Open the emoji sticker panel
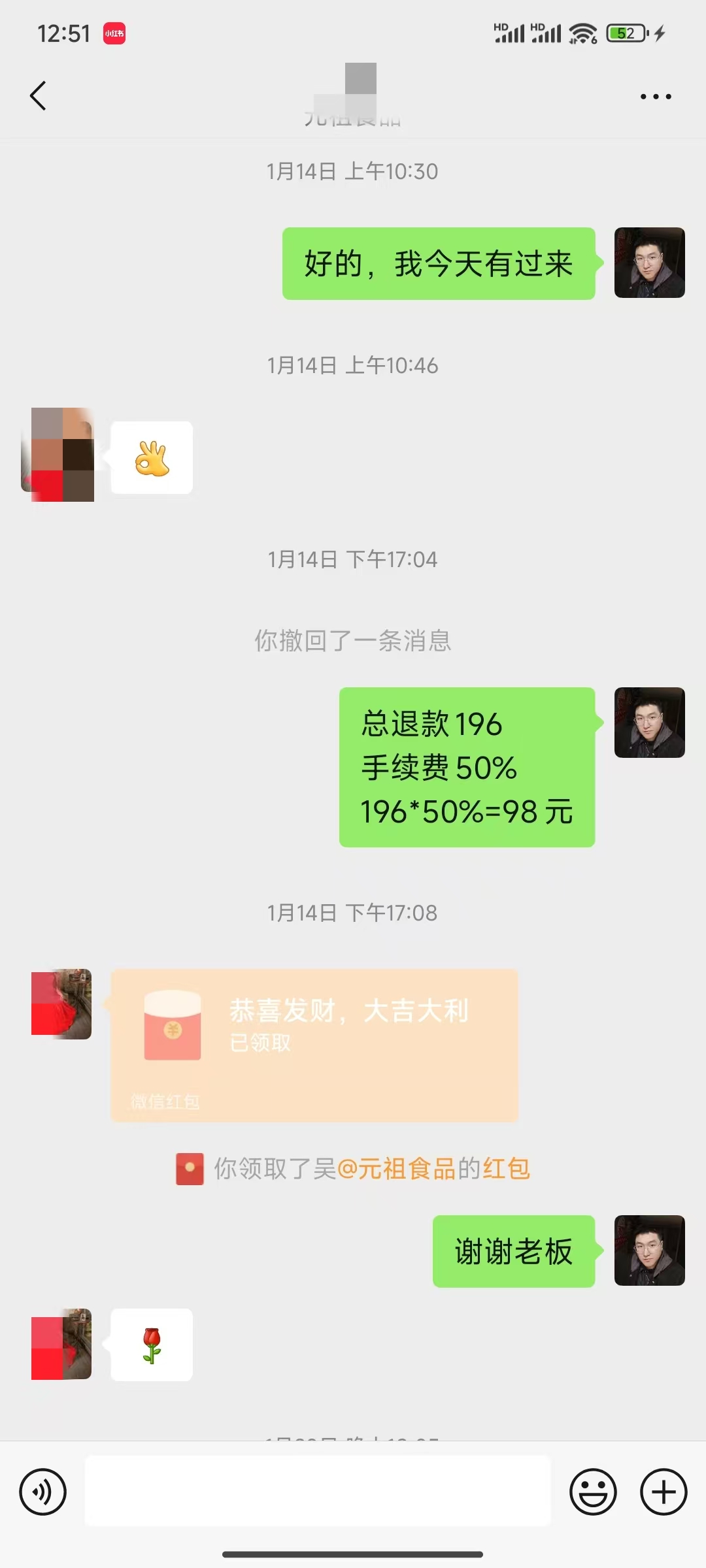Image resolution: width=706 pixels, height=1568 pixels. (x=593, y=1492)
